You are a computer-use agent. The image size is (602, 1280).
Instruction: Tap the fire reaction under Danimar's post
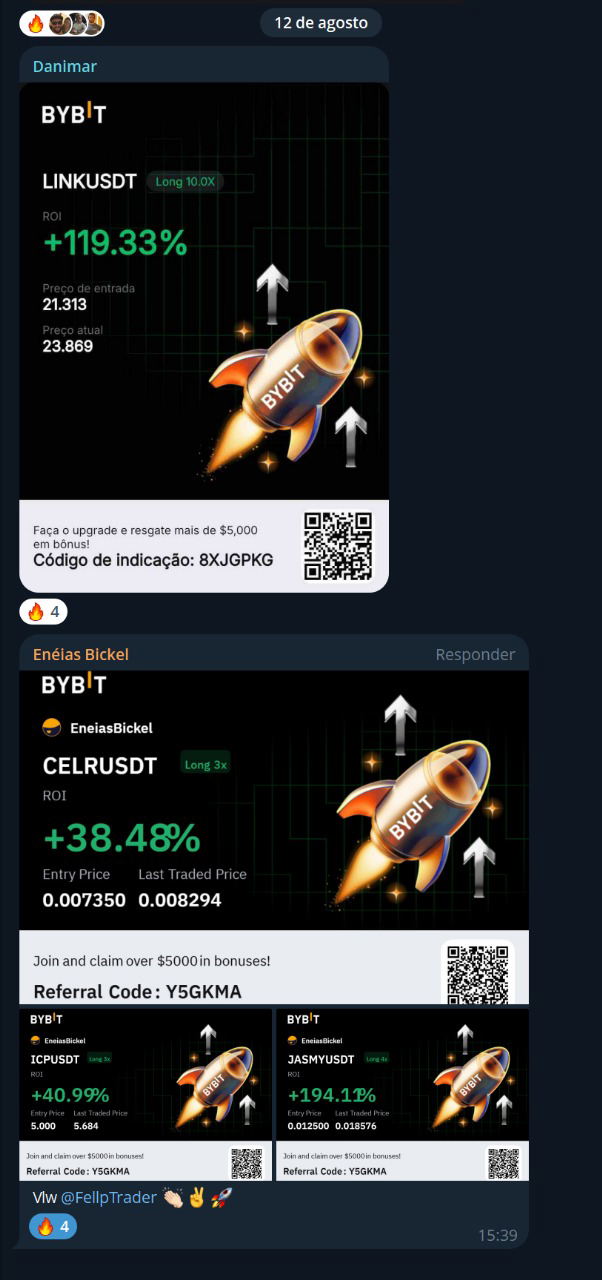pyautogui.click(x=43, y=611)
